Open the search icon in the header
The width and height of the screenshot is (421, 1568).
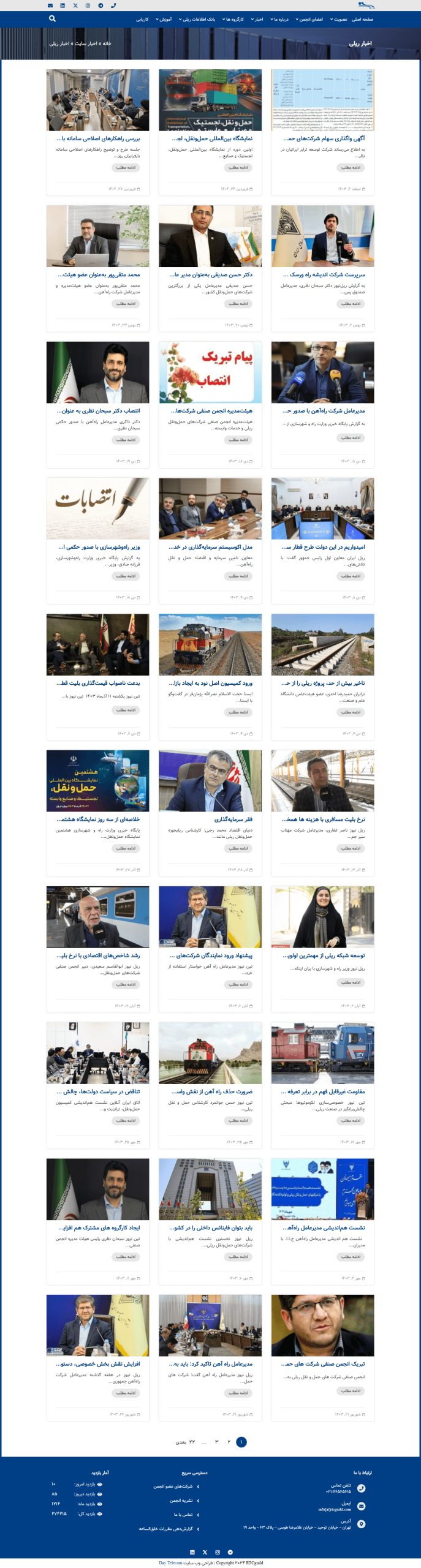[x=52, y=18]
